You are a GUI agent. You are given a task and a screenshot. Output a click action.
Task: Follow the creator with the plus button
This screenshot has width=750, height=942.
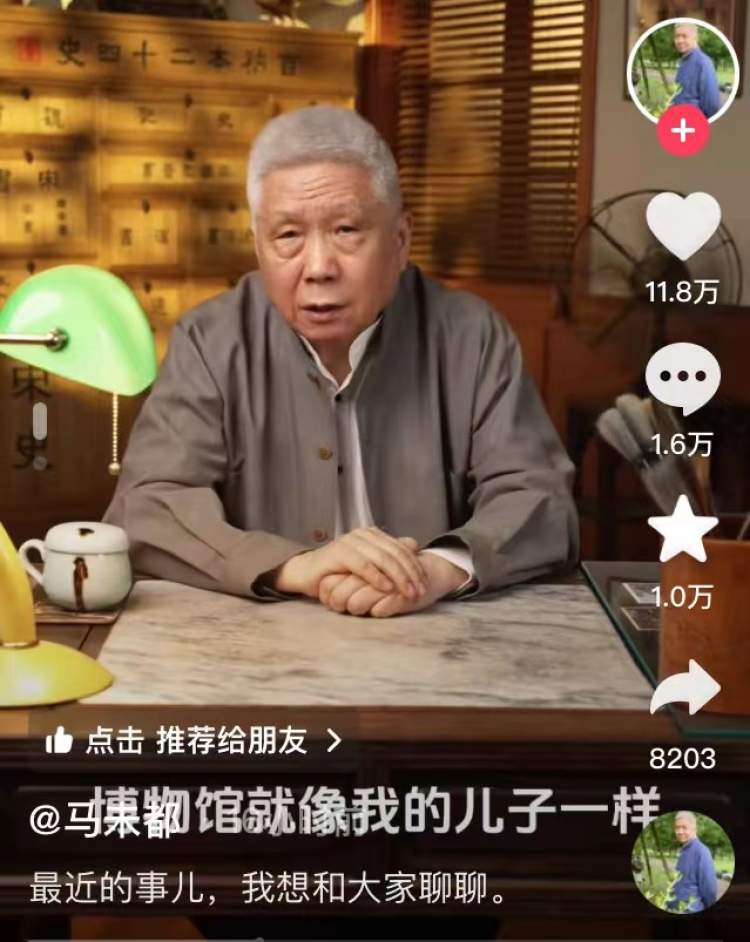(x=683, y=132)
